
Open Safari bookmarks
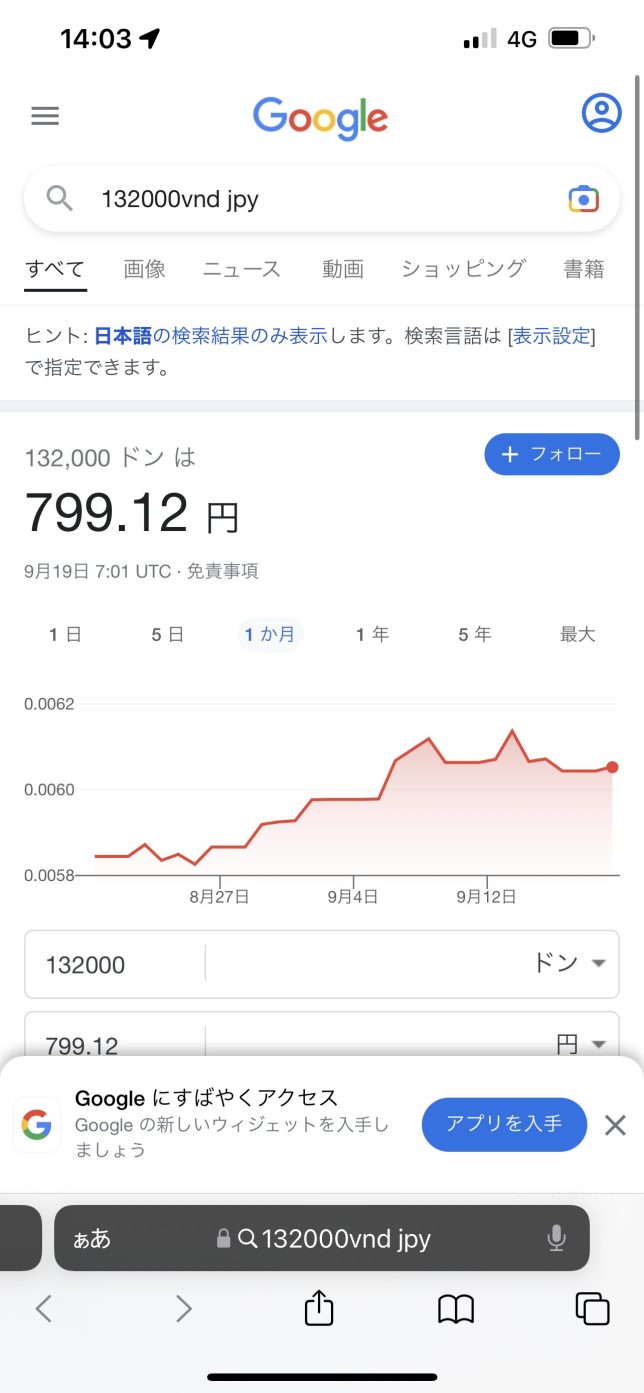[455, 1308]
